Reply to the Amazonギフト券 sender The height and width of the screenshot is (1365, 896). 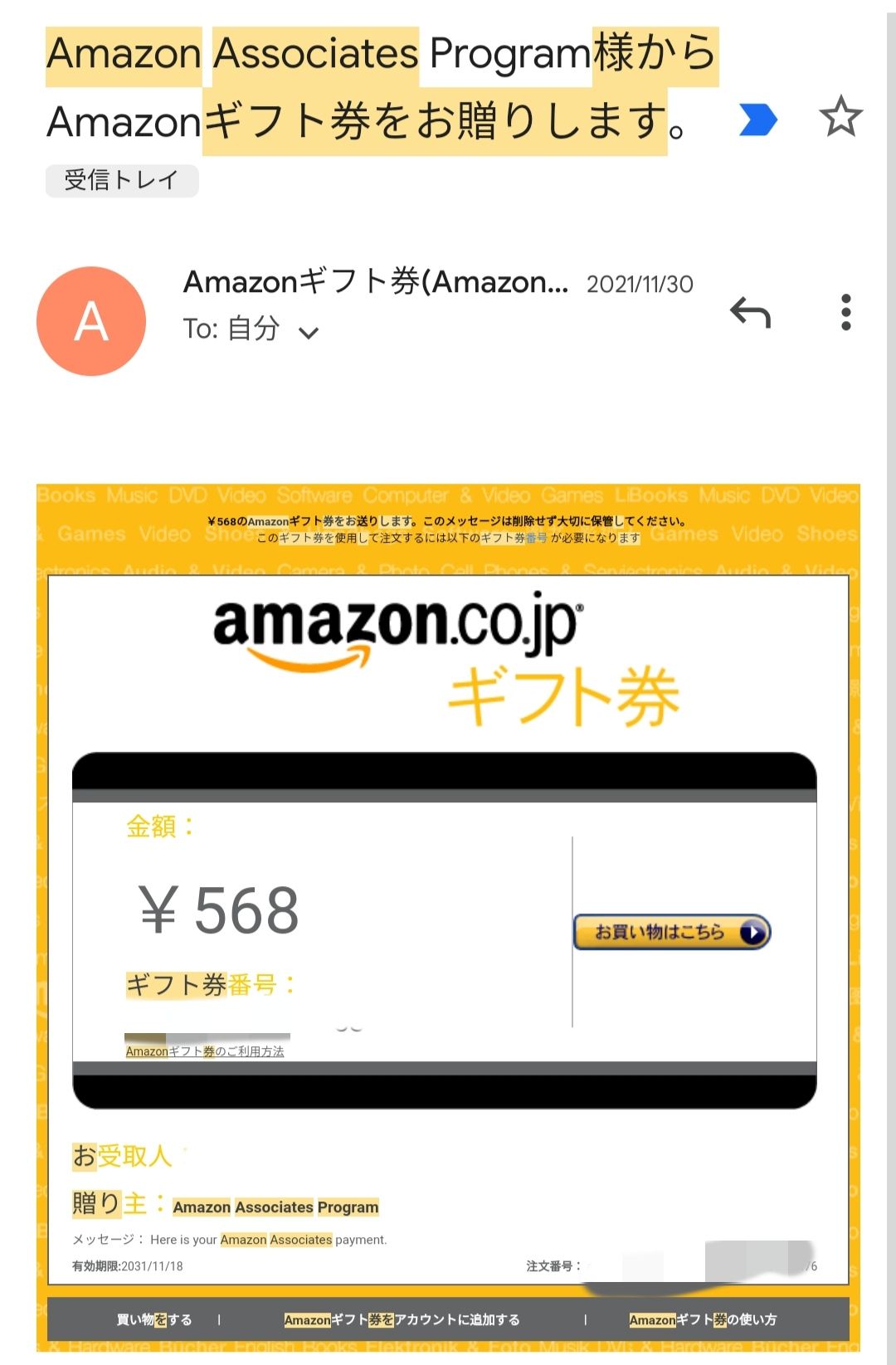750,313
